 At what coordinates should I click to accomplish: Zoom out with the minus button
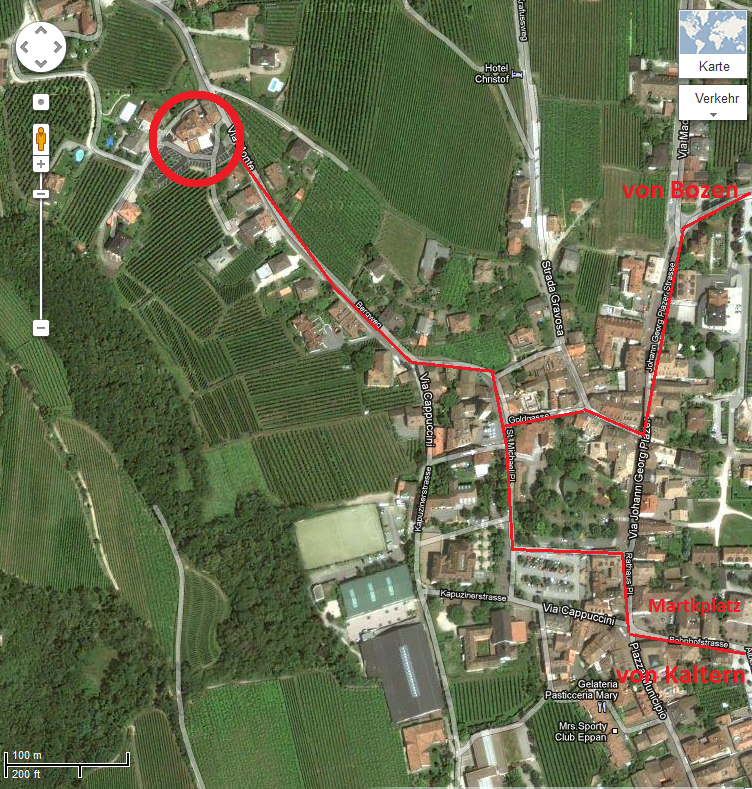[41, 327]
